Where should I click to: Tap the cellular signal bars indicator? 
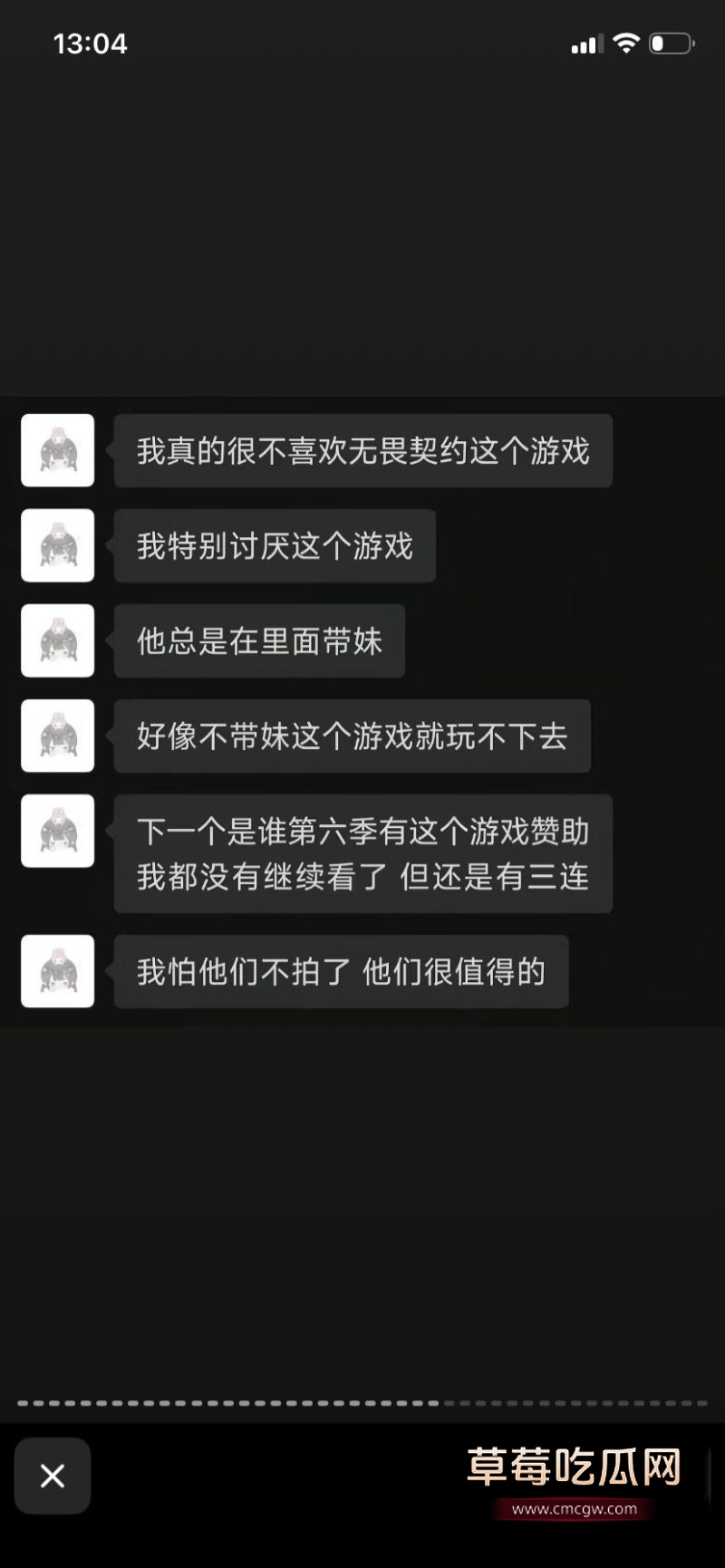[586, 43]
